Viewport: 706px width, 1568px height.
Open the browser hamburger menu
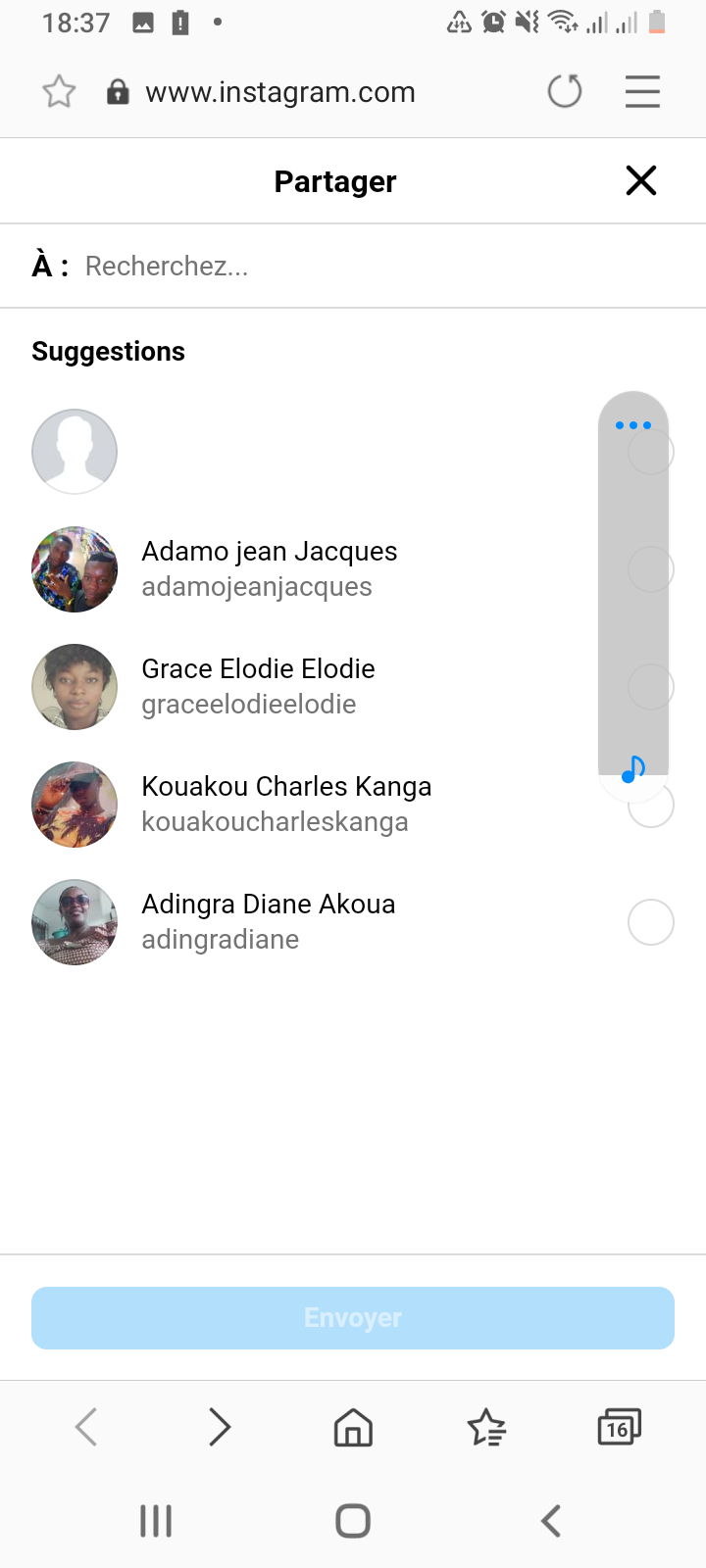[x=642, y=92]
